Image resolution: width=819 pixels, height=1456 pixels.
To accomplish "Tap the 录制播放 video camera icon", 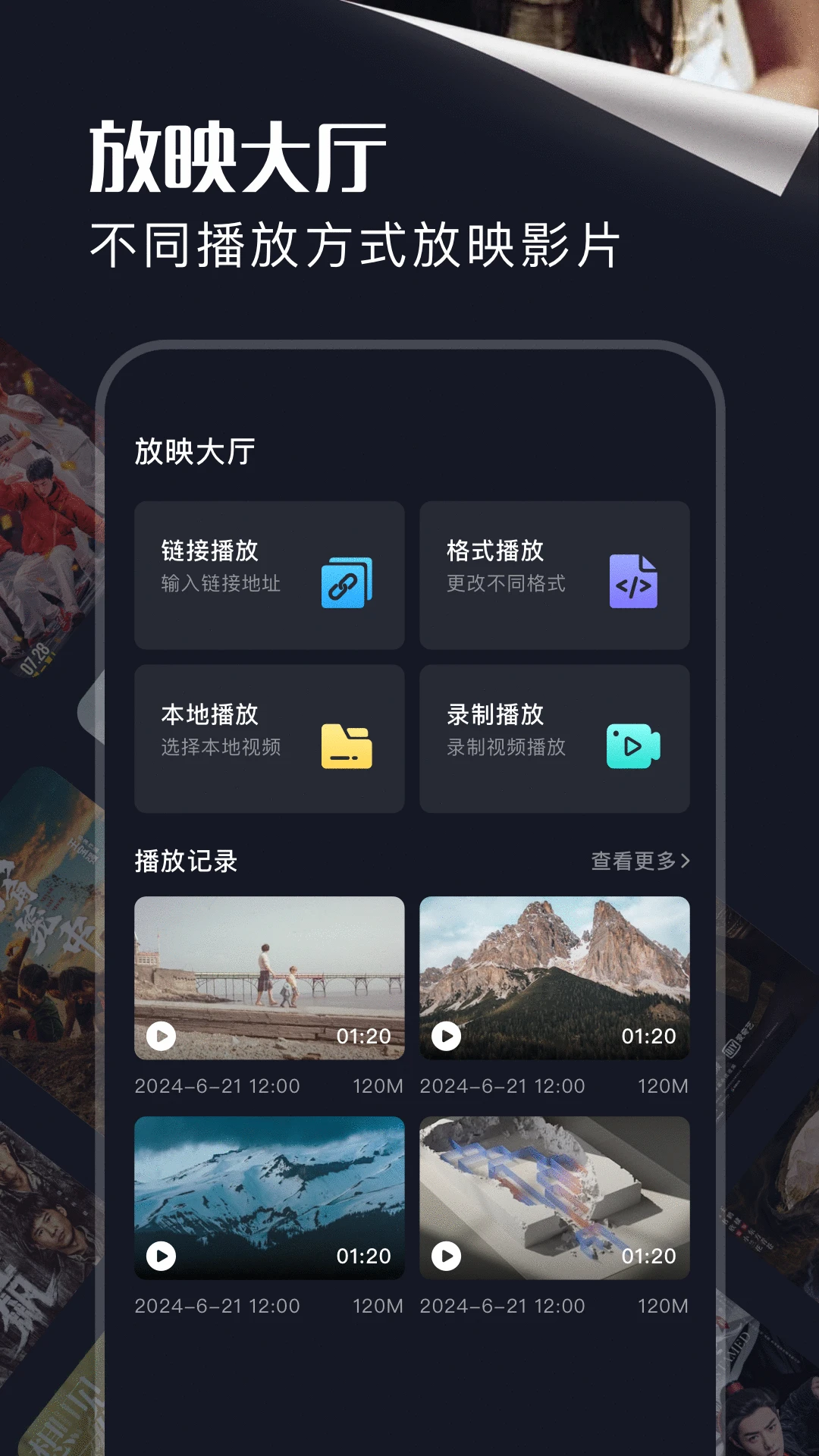I will pyautogui.click(x=633, y=747).
